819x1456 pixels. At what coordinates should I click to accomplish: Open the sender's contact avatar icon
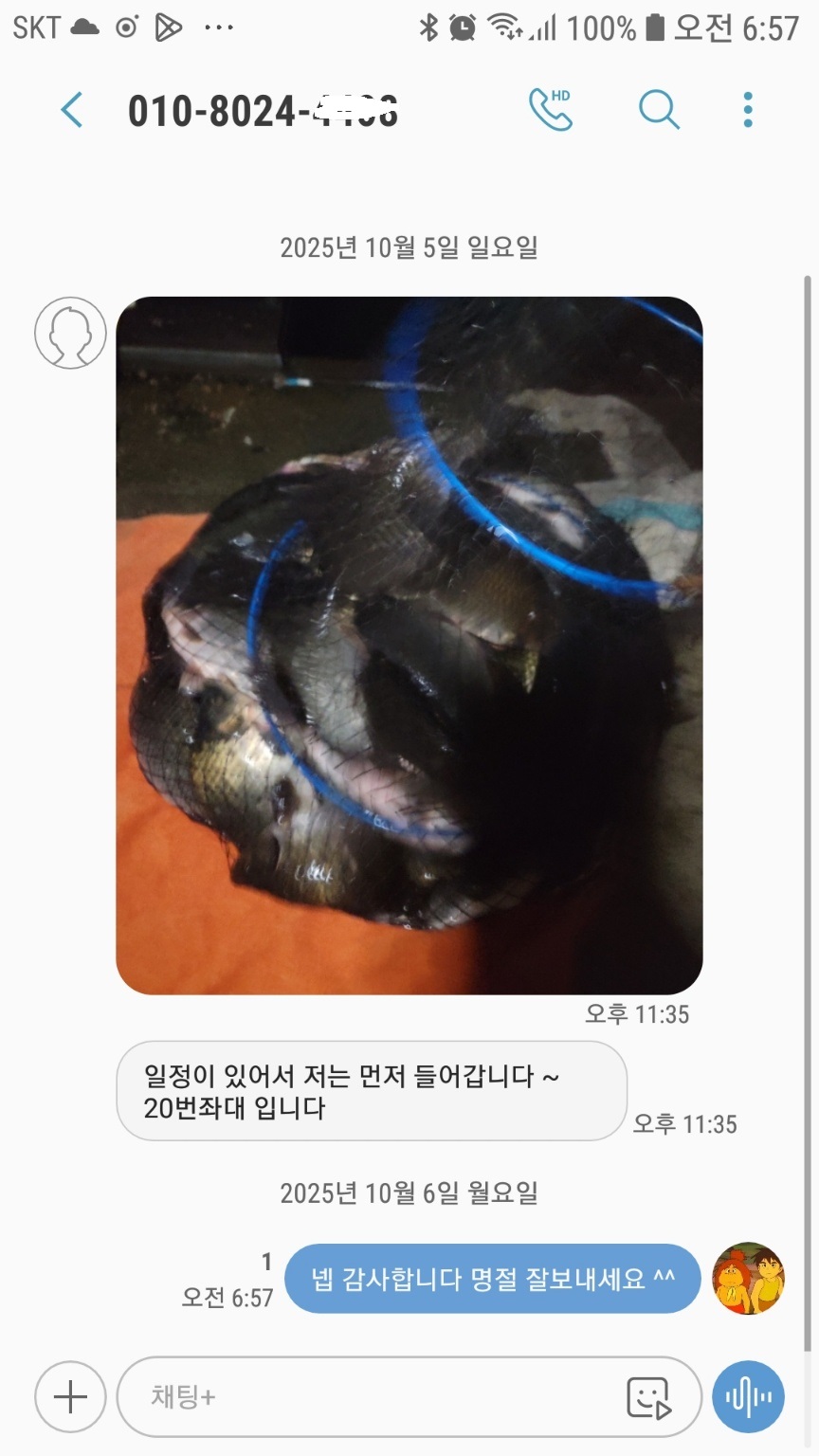point(70,332)
